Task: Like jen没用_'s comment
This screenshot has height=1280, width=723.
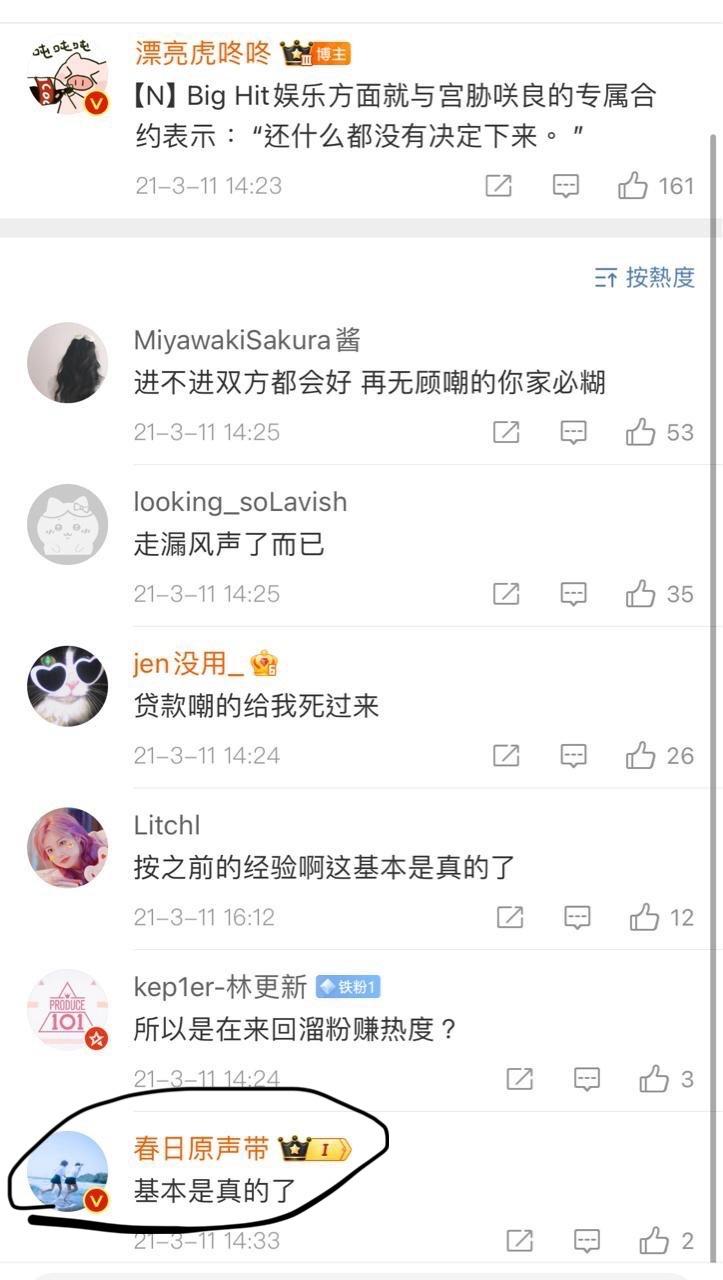Action: [640, 756]
